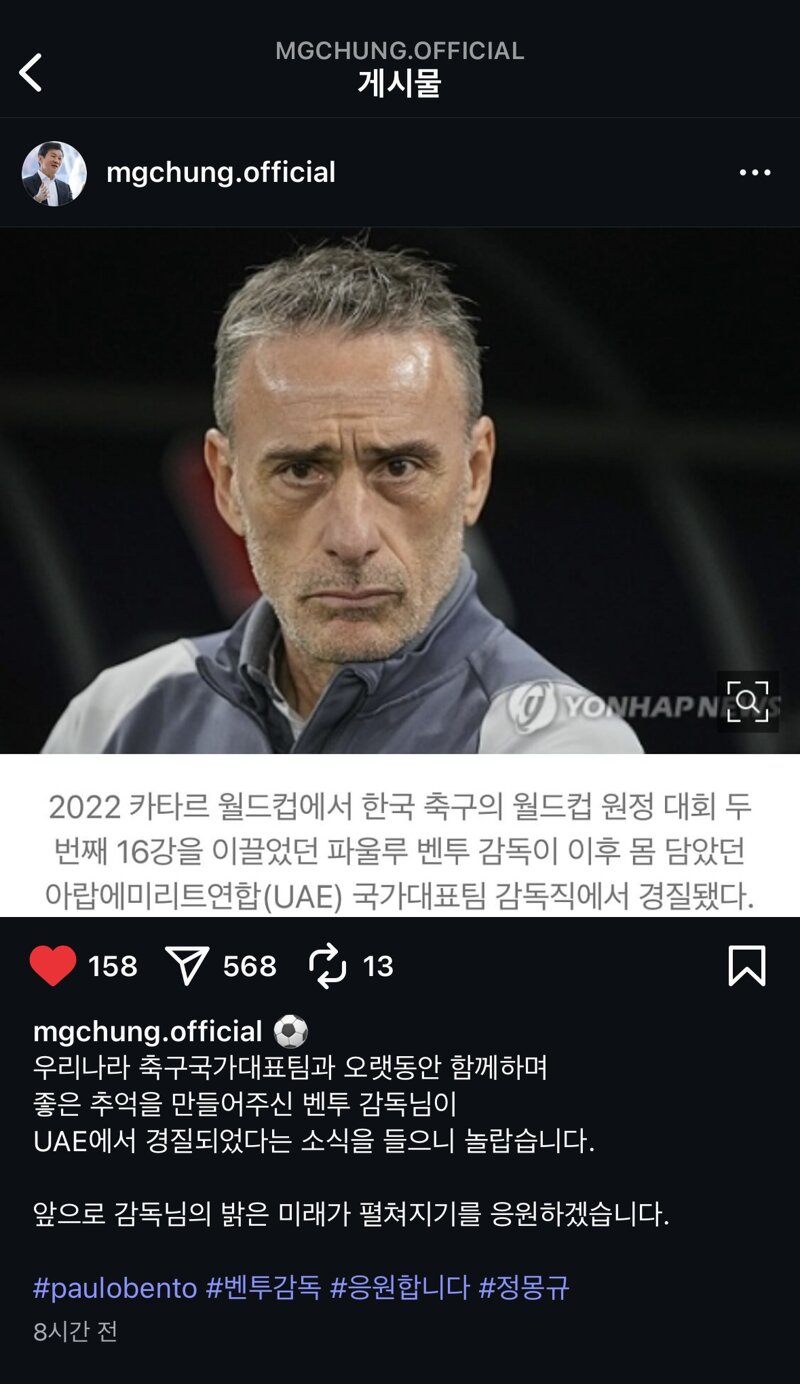Screen dimensions: 800x1384
Task: Open the mgchung.official username in the post header
Action: (221, 173)
